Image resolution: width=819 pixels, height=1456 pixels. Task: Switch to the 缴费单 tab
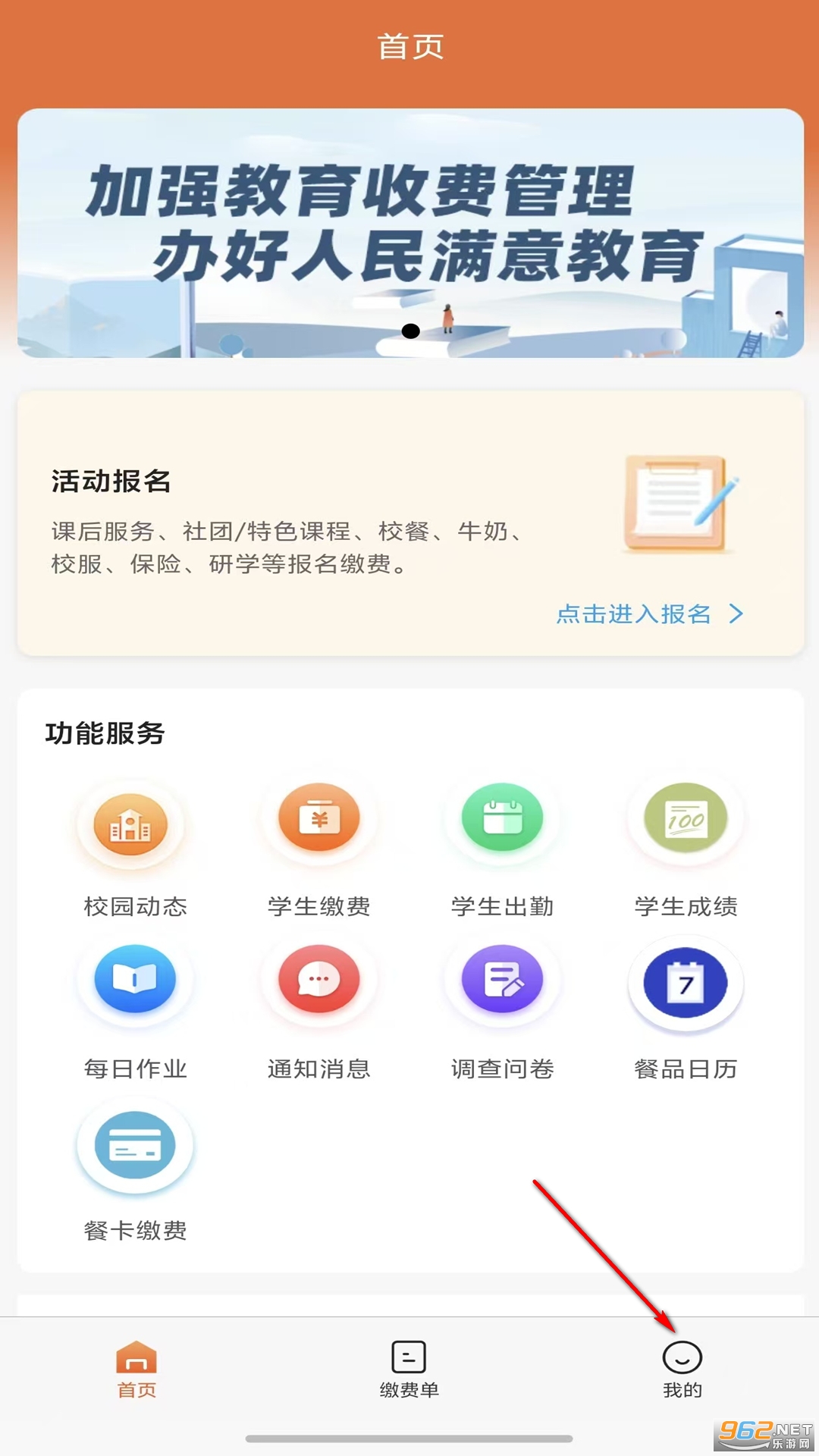[407, 1373]
